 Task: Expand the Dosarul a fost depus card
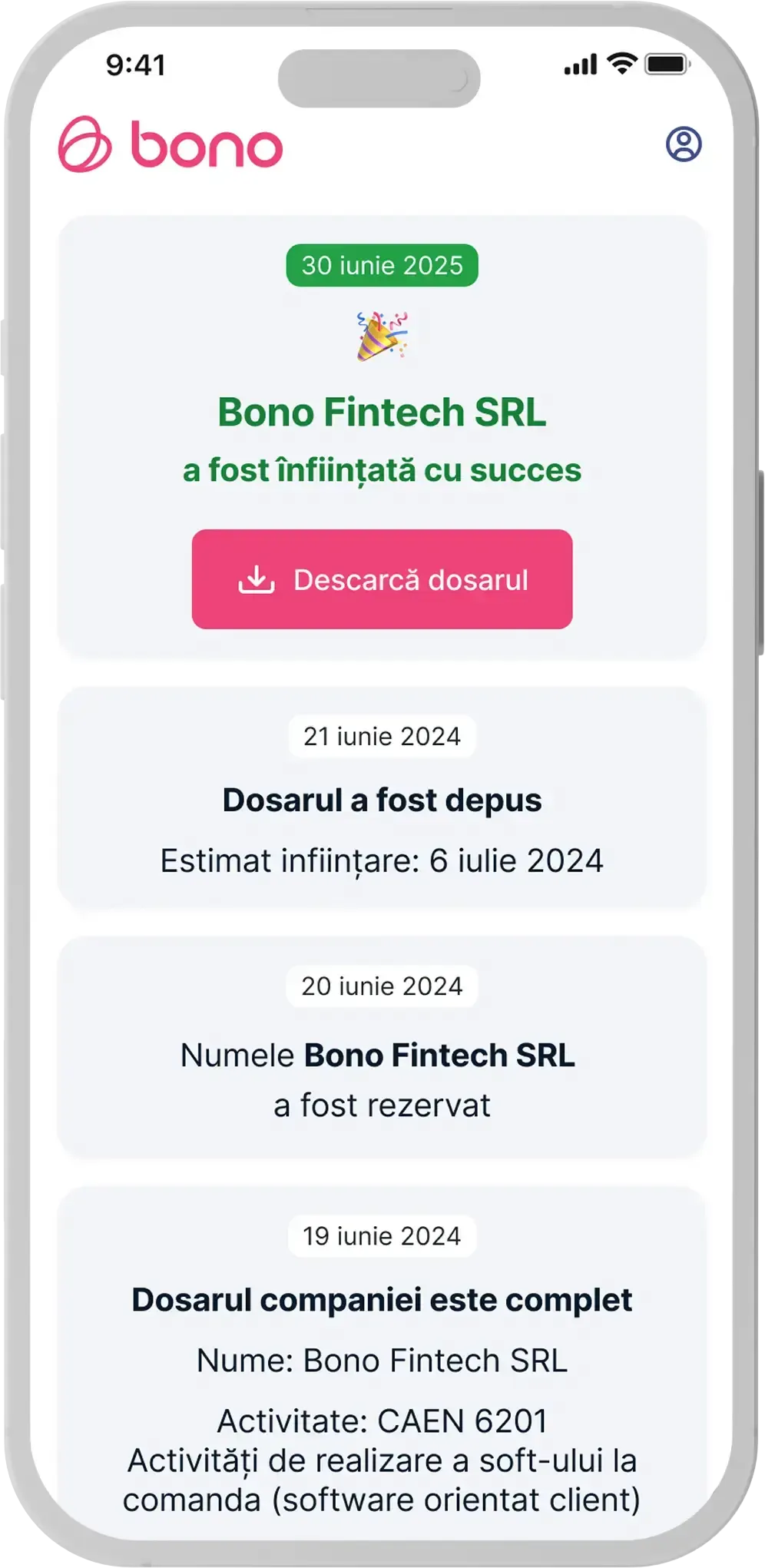(x=382, y=801)
